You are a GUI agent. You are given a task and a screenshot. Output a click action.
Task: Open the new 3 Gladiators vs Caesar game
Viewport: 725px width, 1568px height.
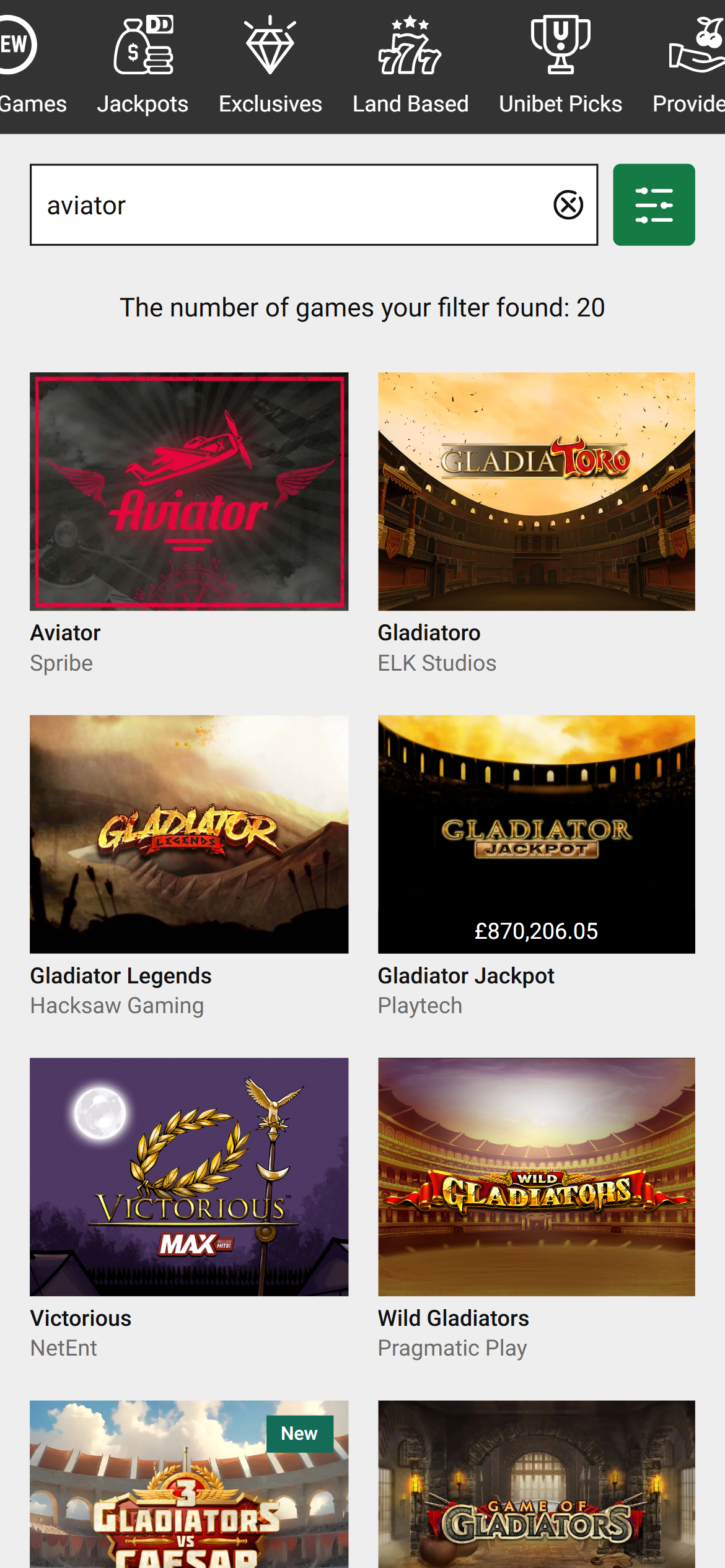[189, 1486]
